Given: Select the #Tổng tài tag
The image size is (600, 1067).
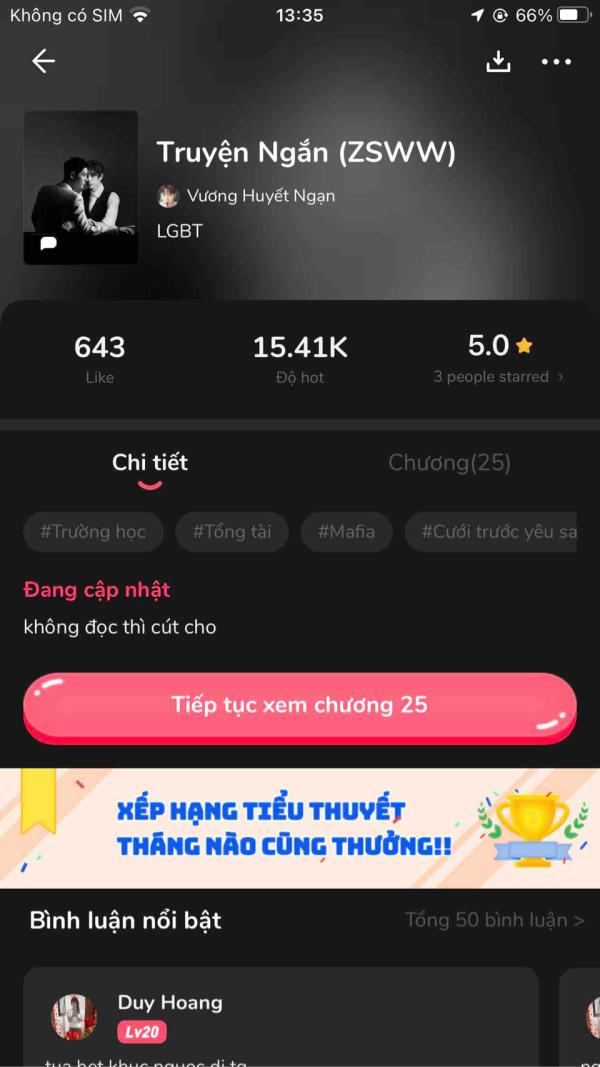Looking at the screenshot, I should pyautogui.click(x=232, y=532).
